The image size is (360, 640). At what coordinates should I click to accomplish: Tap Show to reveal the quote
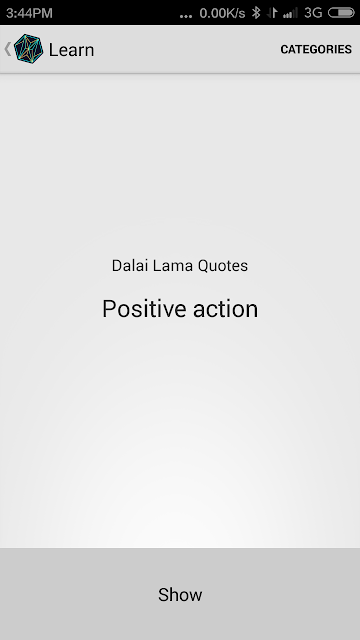(180, 594)
